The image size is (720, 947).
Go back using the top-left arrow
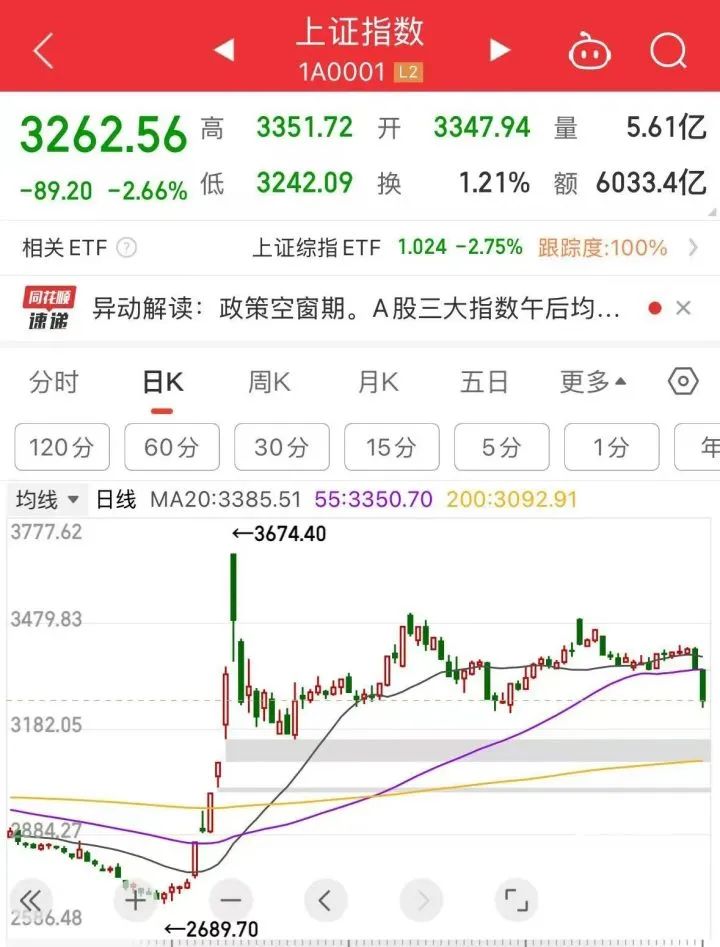tap(43, 51)
